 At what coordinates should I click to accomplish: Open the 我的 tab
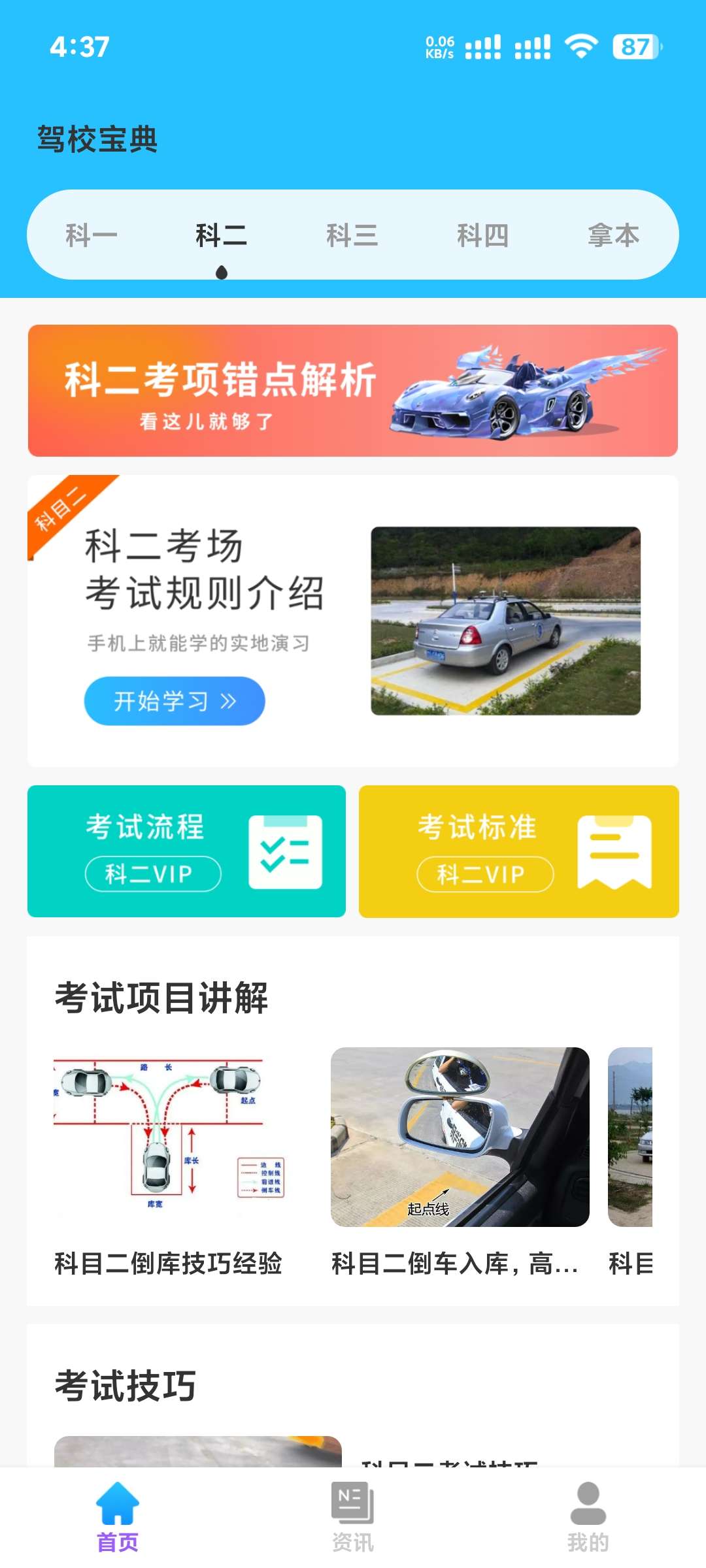coord(588,1516)
